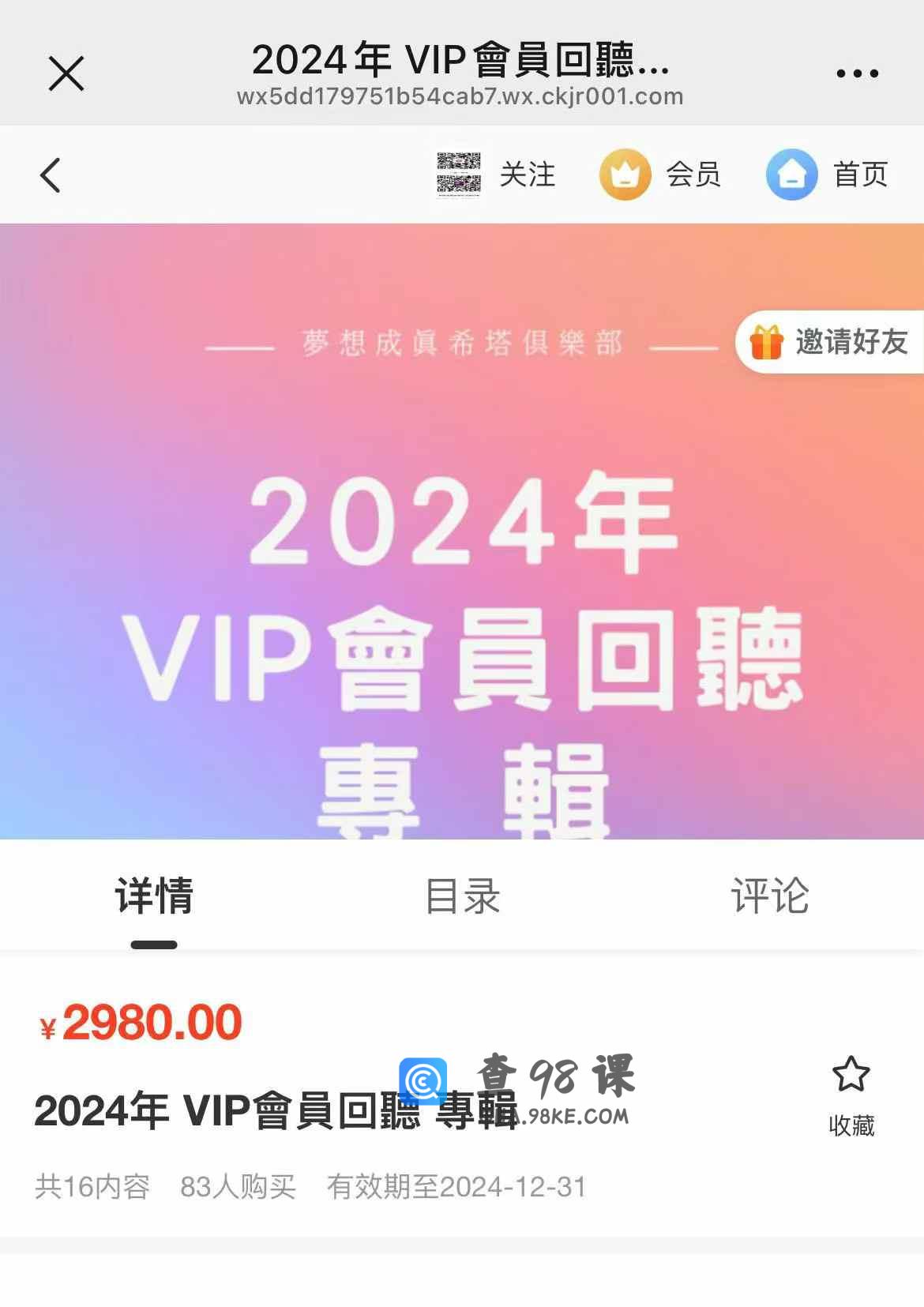Switch to the 目录 tab

pyautogui.click(x=462, y=896)
